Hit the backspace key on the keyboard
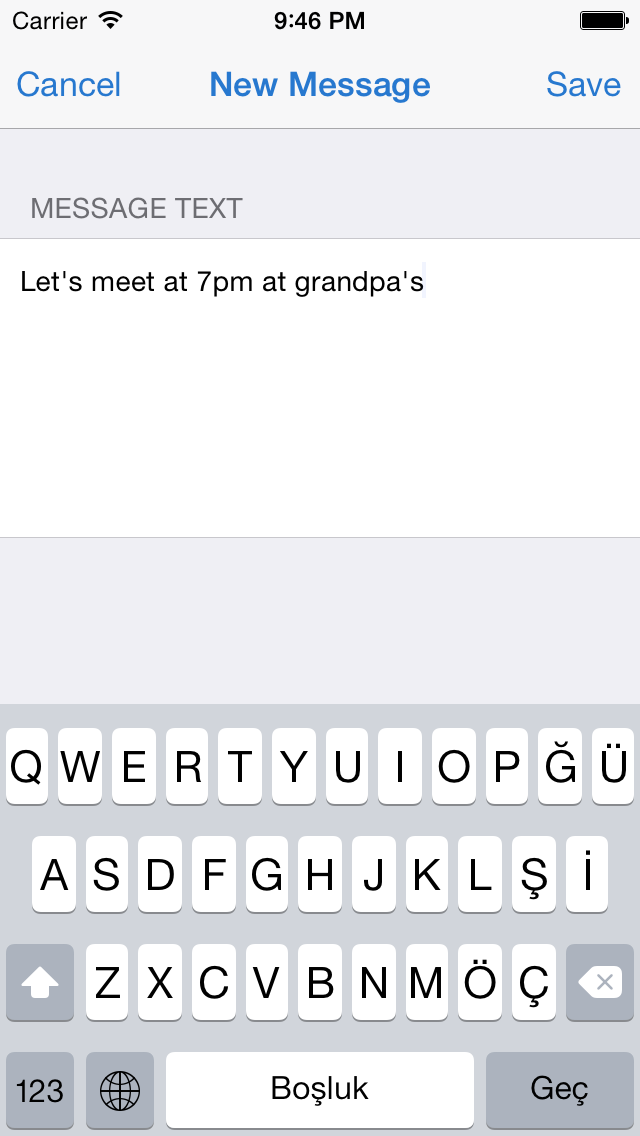Viewport: 640px width, 1136px height. (x=599, y=982)
